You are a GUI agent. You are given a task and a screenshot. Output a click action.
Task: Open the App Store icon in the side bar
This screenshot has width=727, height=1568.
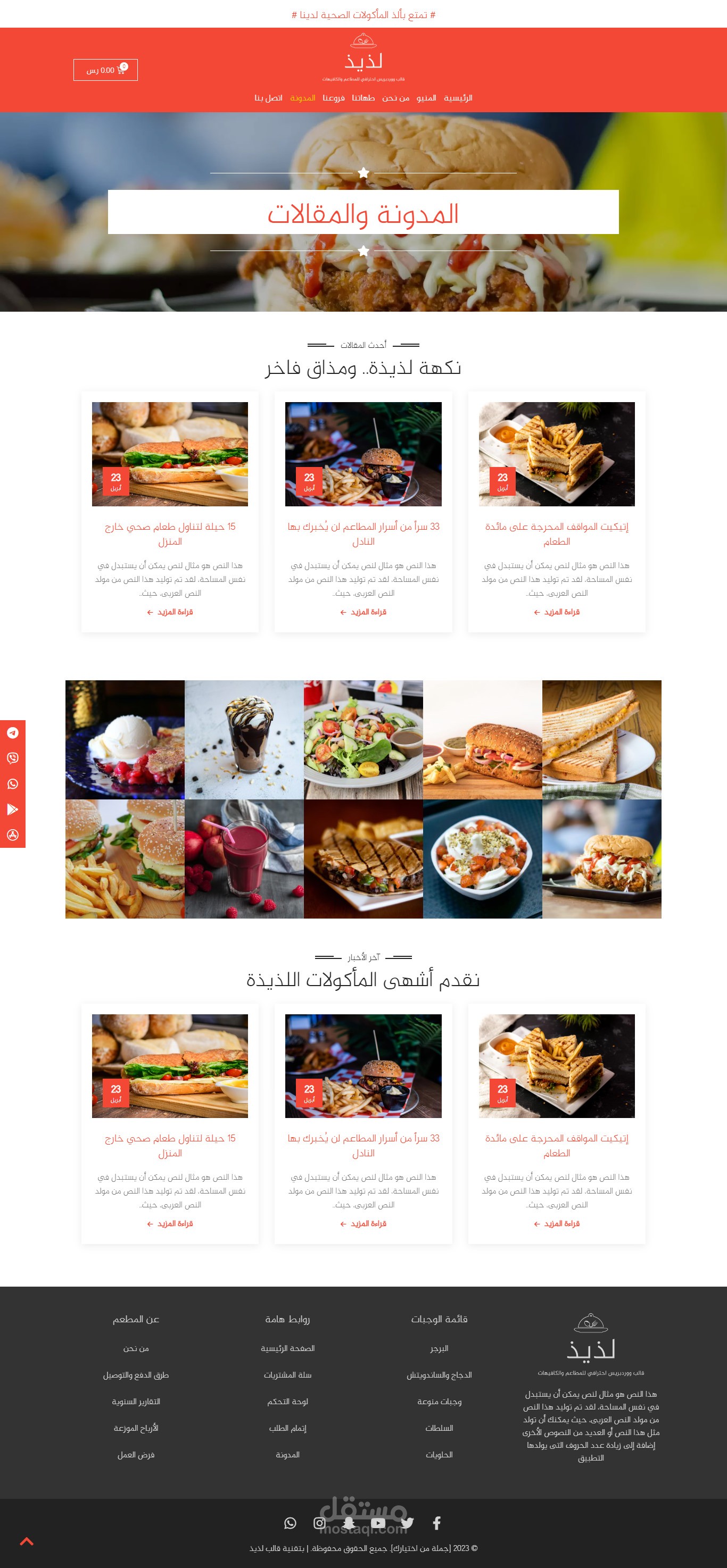coord(13,835)
